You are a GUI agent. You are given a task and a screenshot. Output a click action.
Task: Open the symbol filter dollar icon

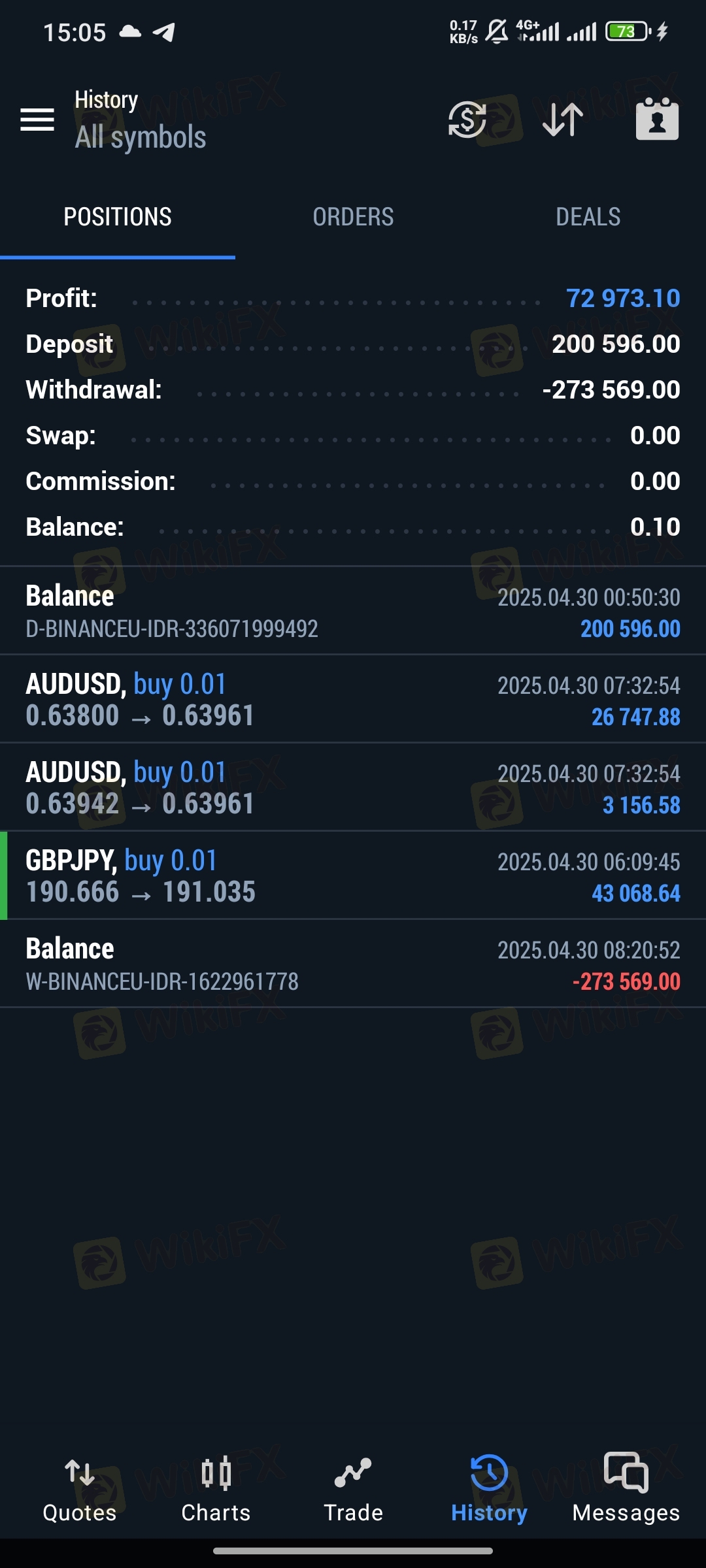click(x=467, y=120)
